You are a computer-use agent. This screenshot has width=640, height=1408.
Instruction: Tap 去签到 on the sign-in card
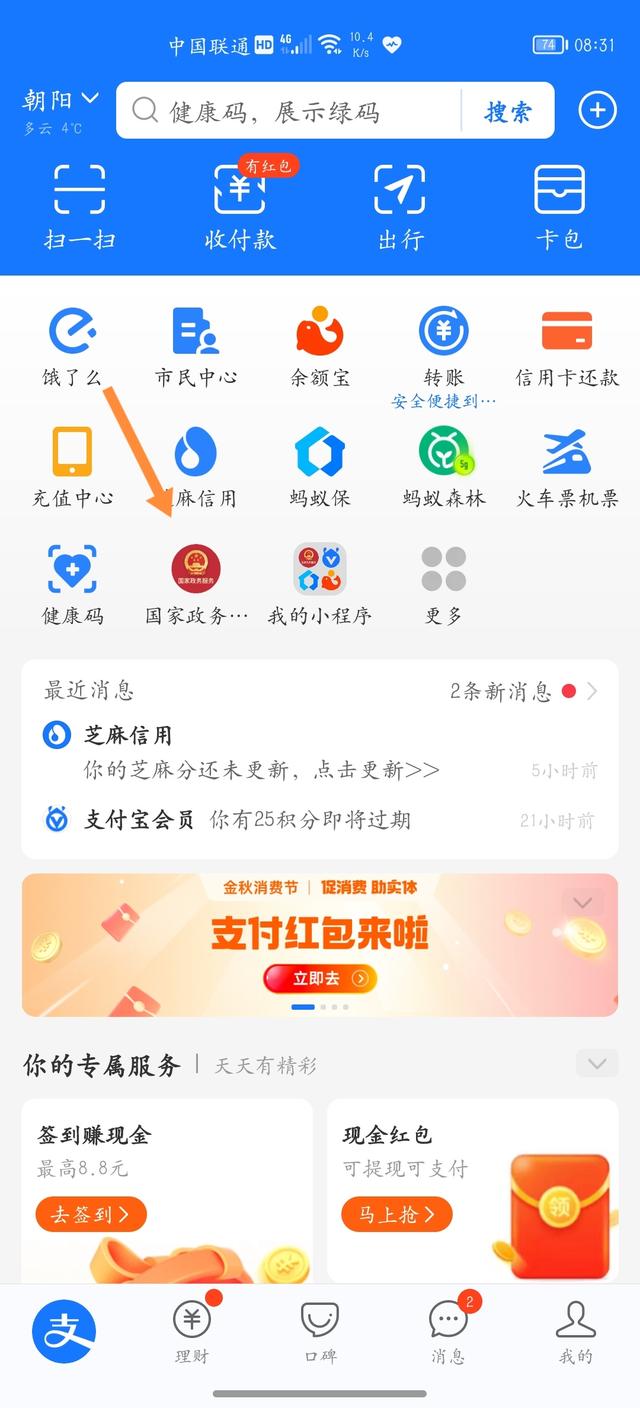[91, 1214]
